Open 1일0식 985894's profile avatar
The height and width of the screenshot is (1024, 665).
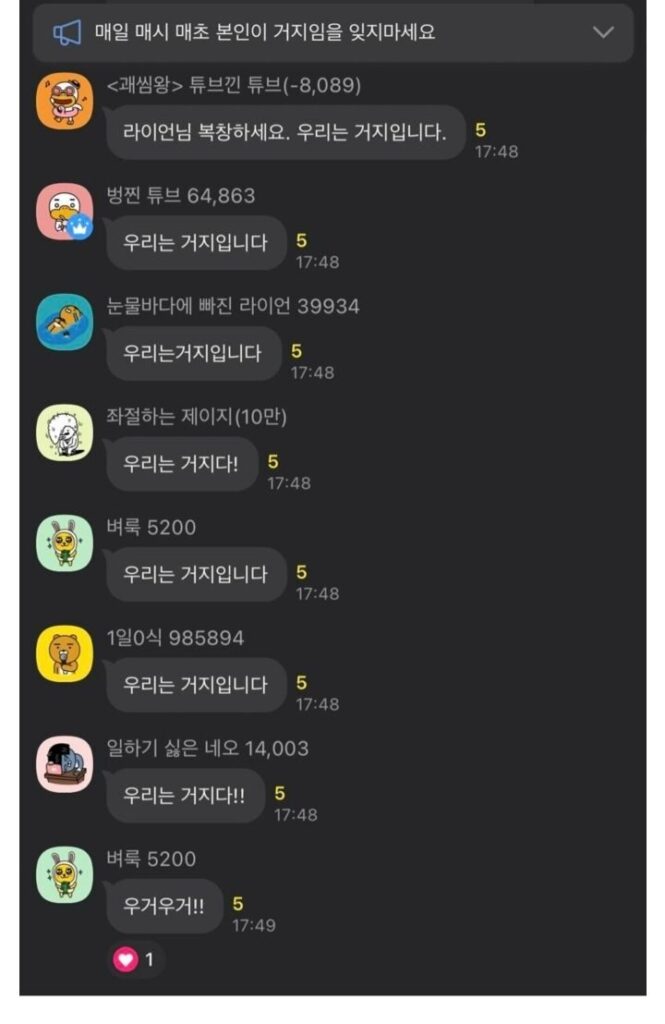coord(65,654)
